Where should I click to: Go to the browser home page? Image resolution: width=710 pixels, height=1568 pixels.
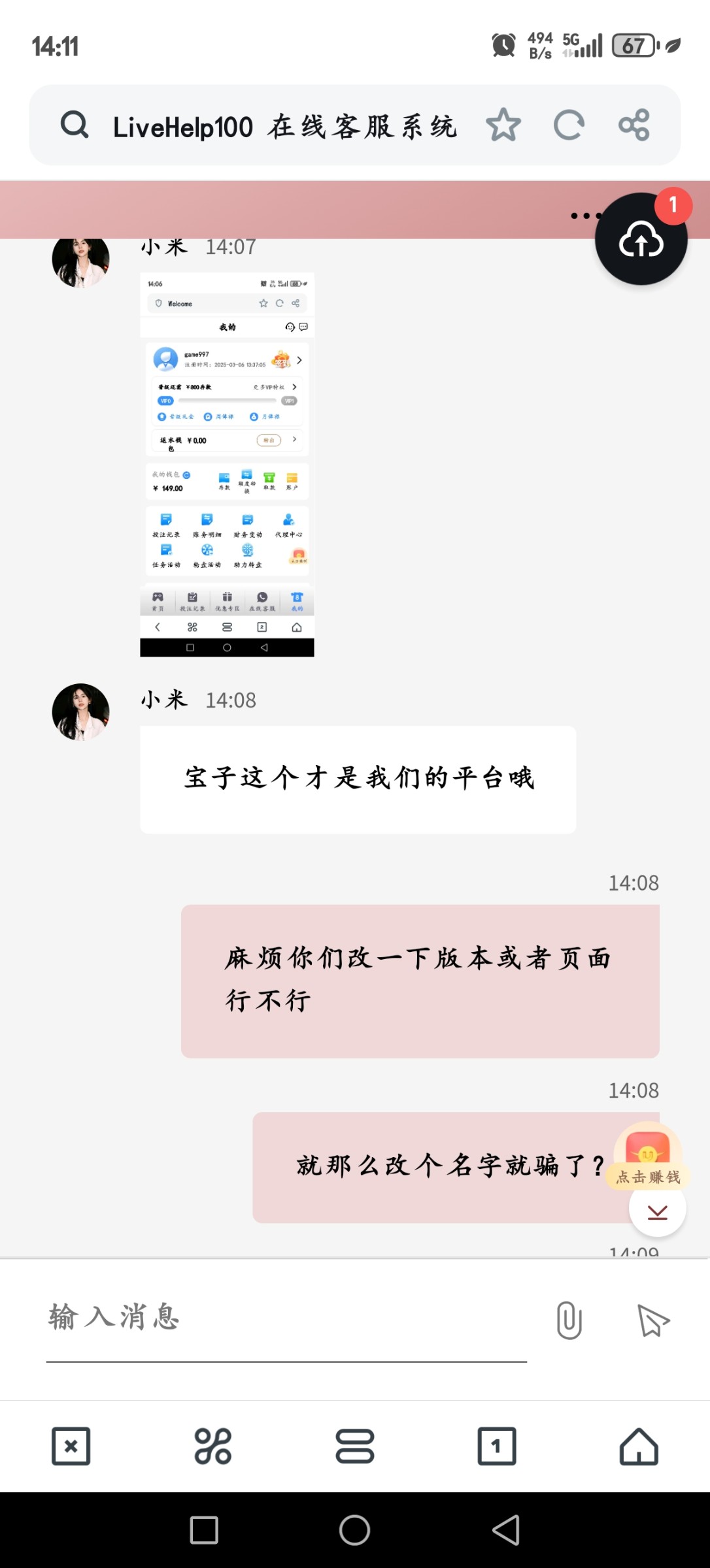coord(639,1446)
